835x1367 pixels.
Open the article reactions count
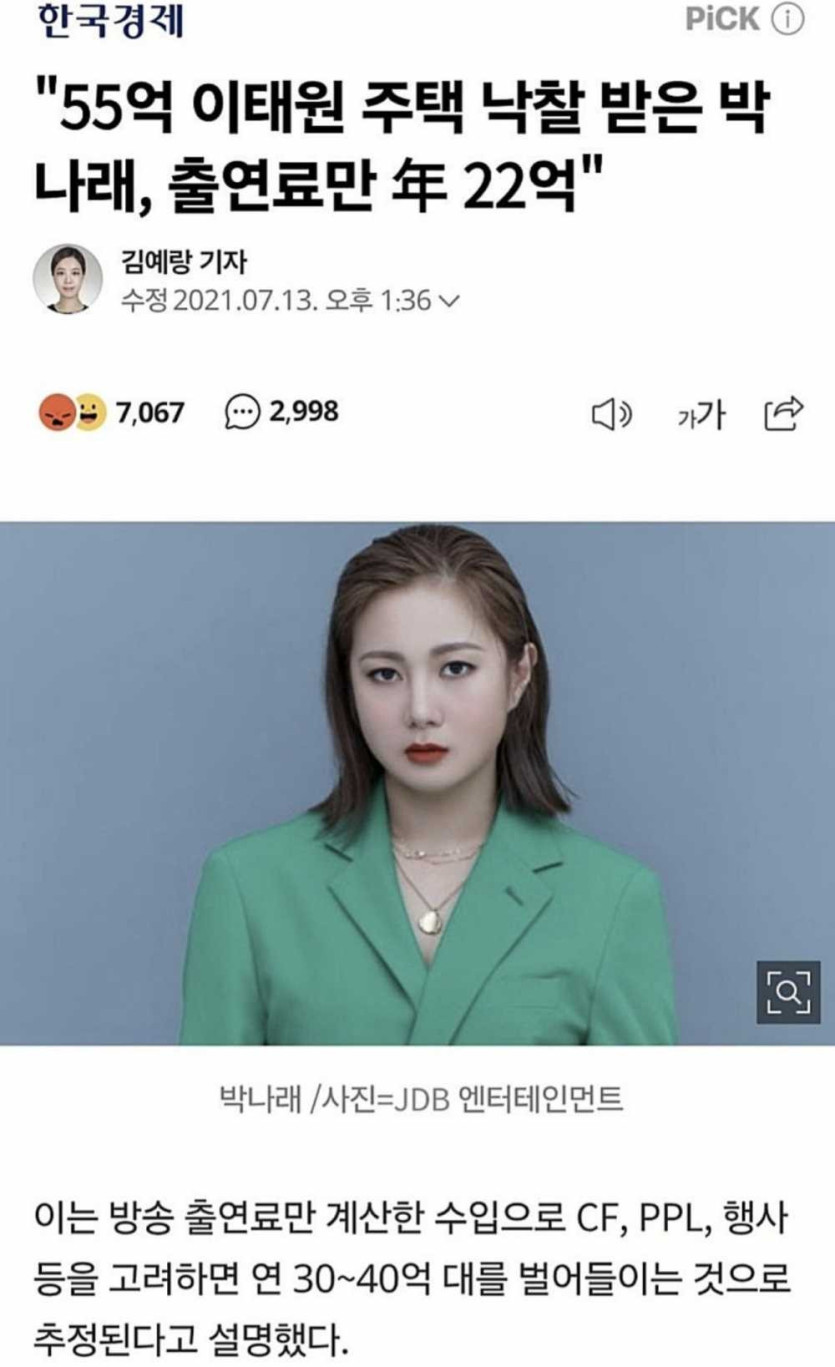click(112, 412)
